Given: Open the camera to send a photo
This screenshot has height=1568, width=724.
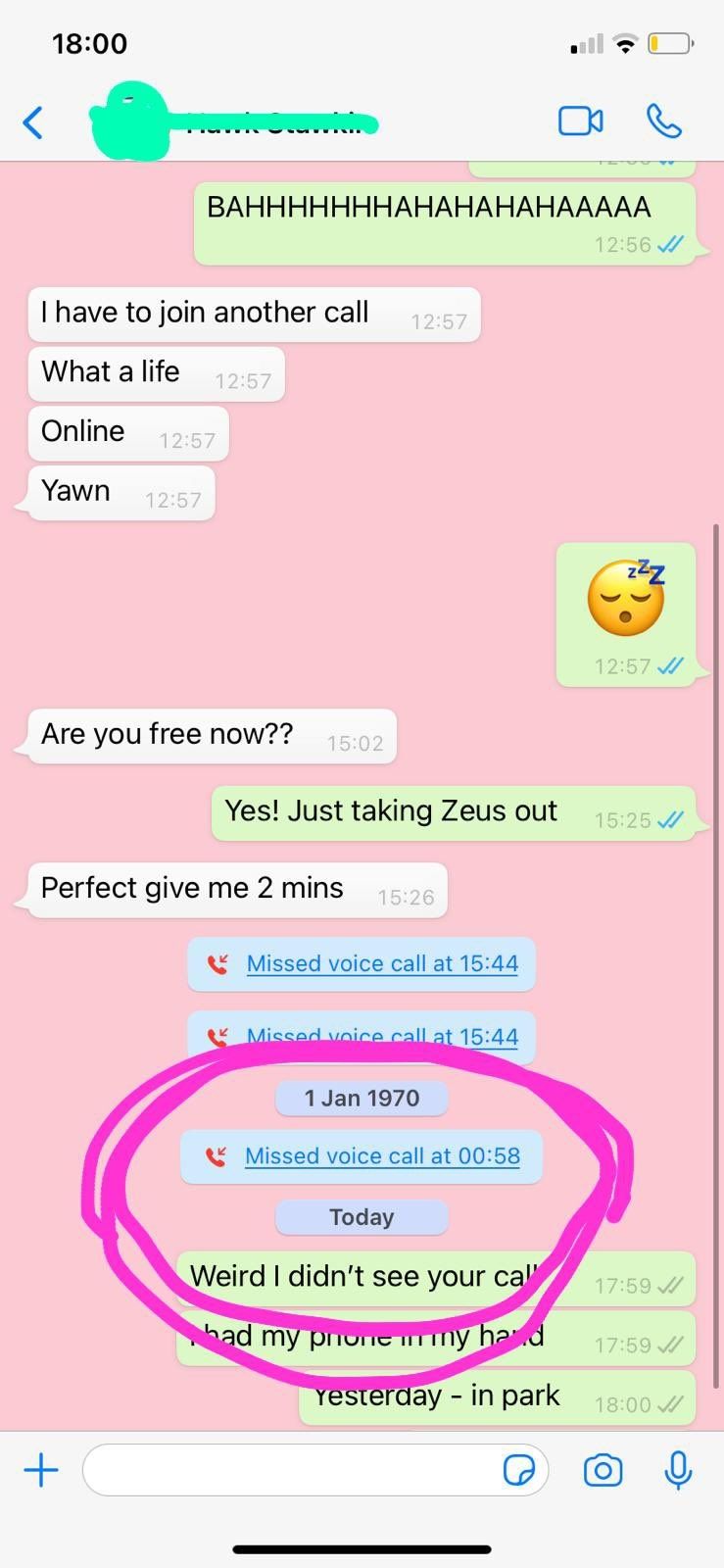Looking at the screenshot, I should click(603, 1470).
